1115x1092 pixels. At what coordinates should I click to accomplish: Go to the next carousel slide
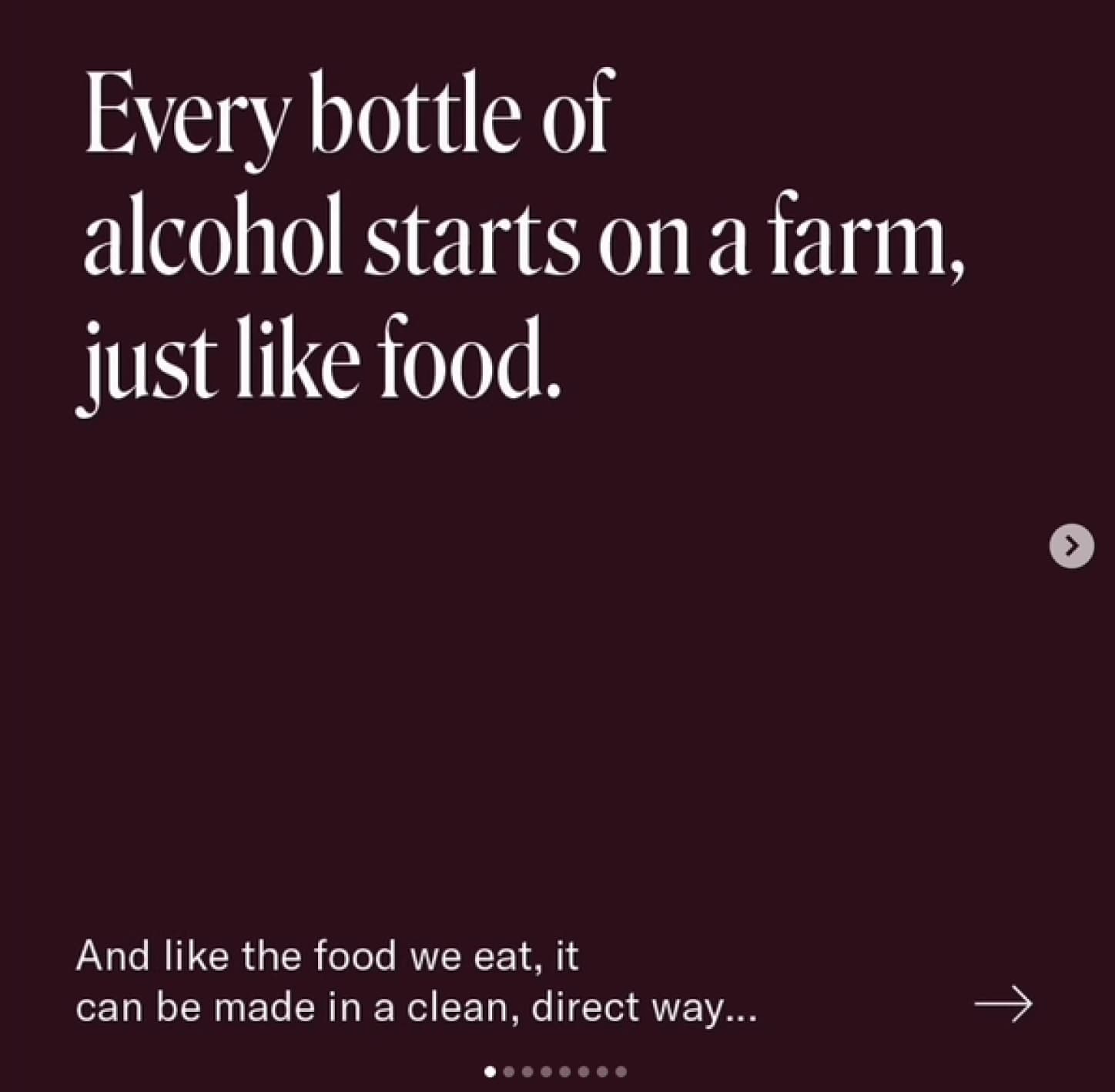pos(1071,546)
